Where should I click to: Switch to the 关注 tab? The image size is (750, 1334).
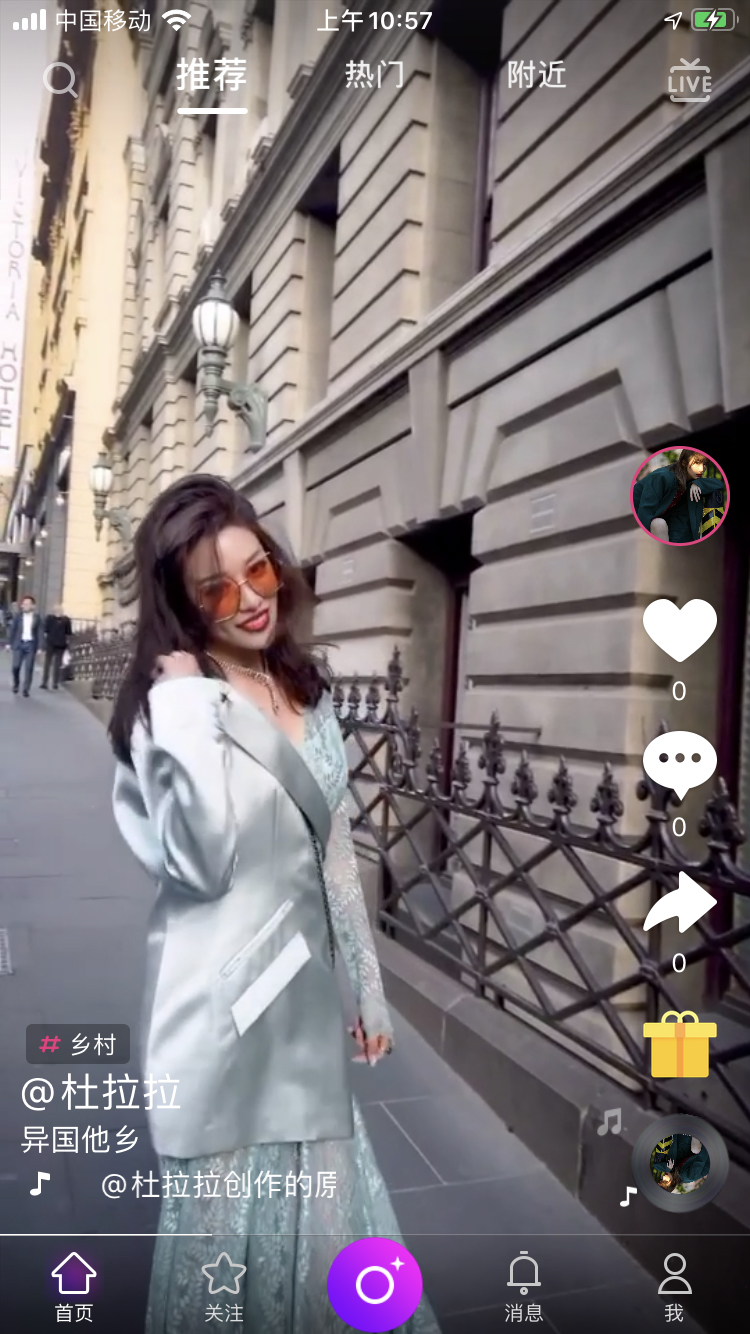pos(224,1289)
